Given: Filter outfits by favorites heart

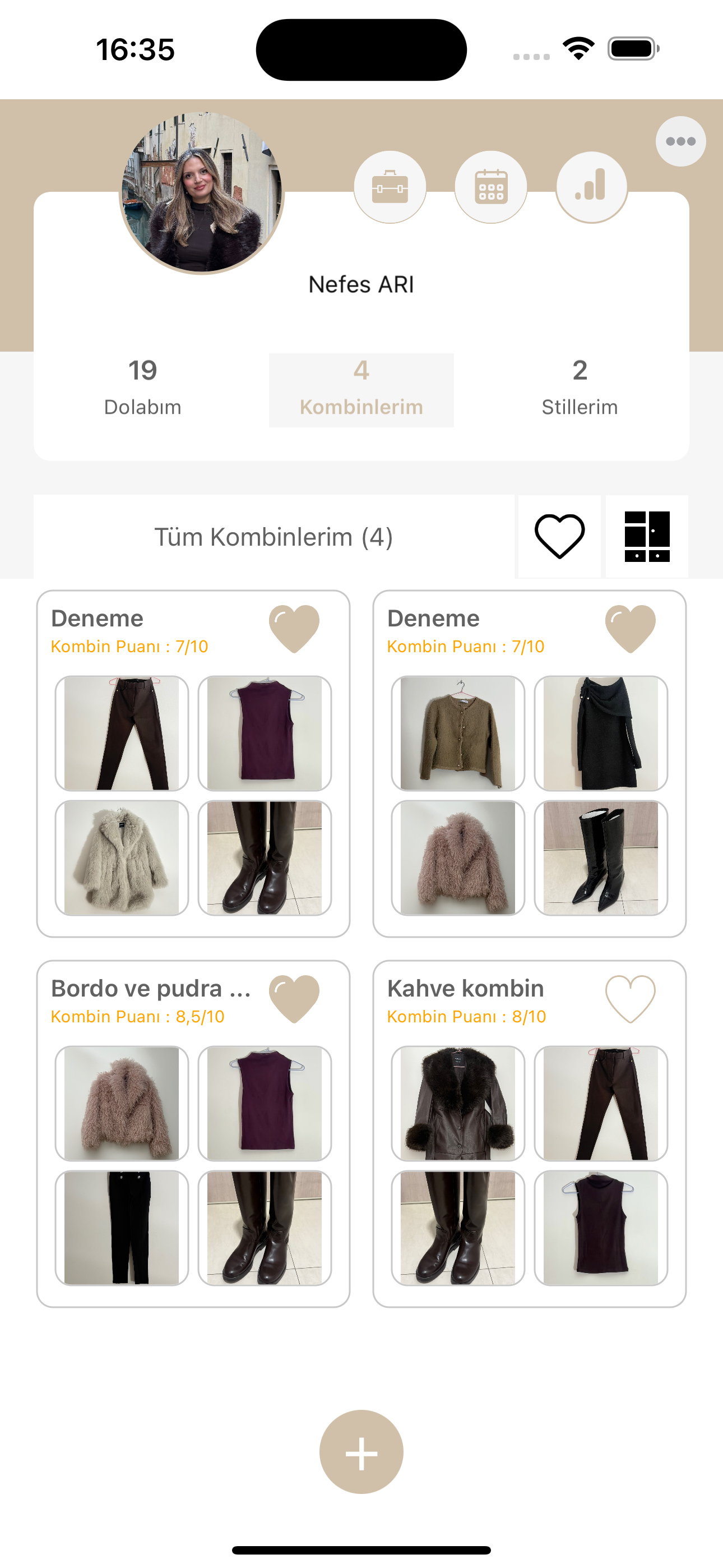Looking at the screenshot, I should click(x=559, y=536).
